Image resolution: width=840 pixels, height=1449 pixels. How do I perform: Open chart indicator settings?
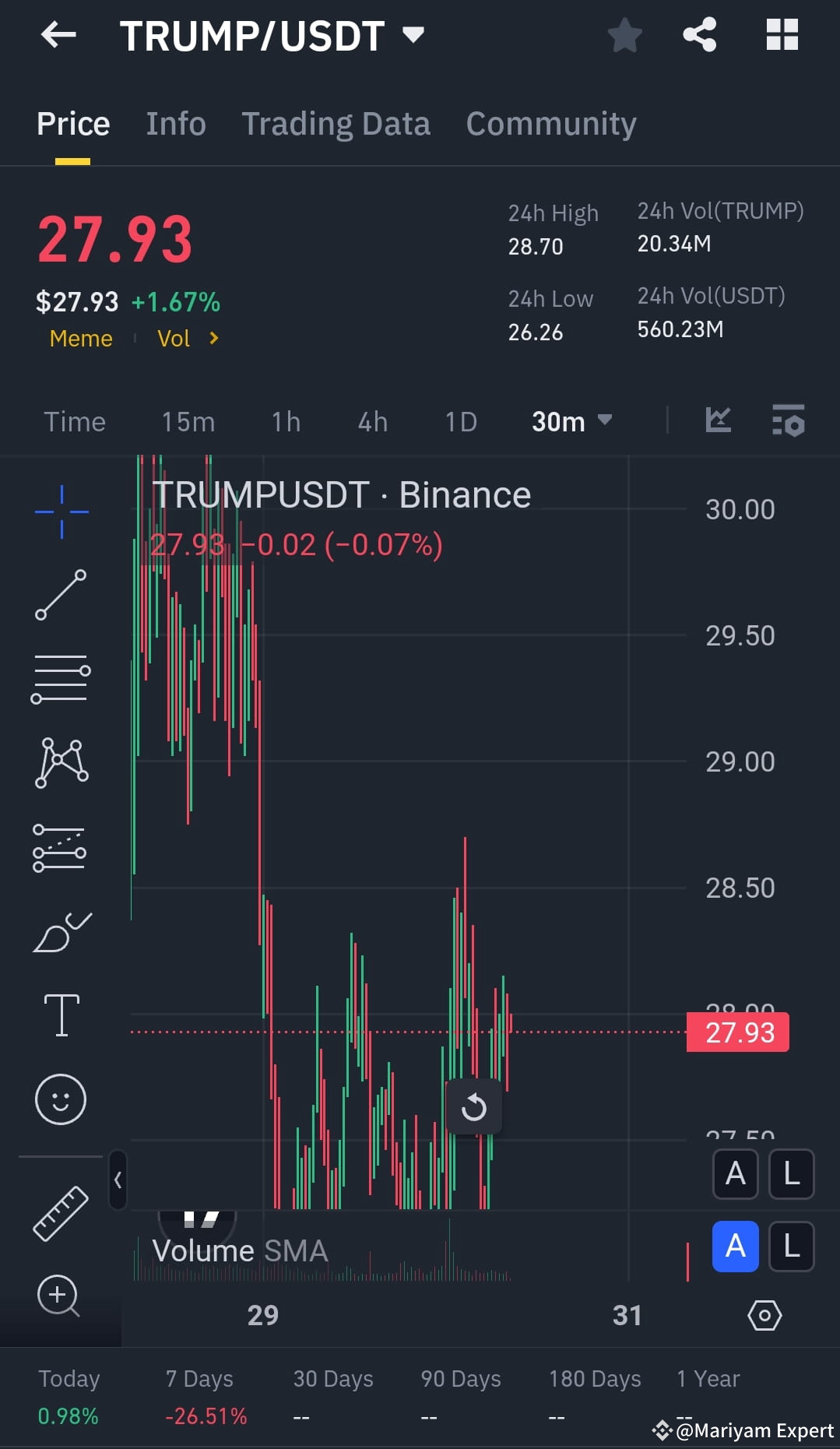tap(789, 421)
